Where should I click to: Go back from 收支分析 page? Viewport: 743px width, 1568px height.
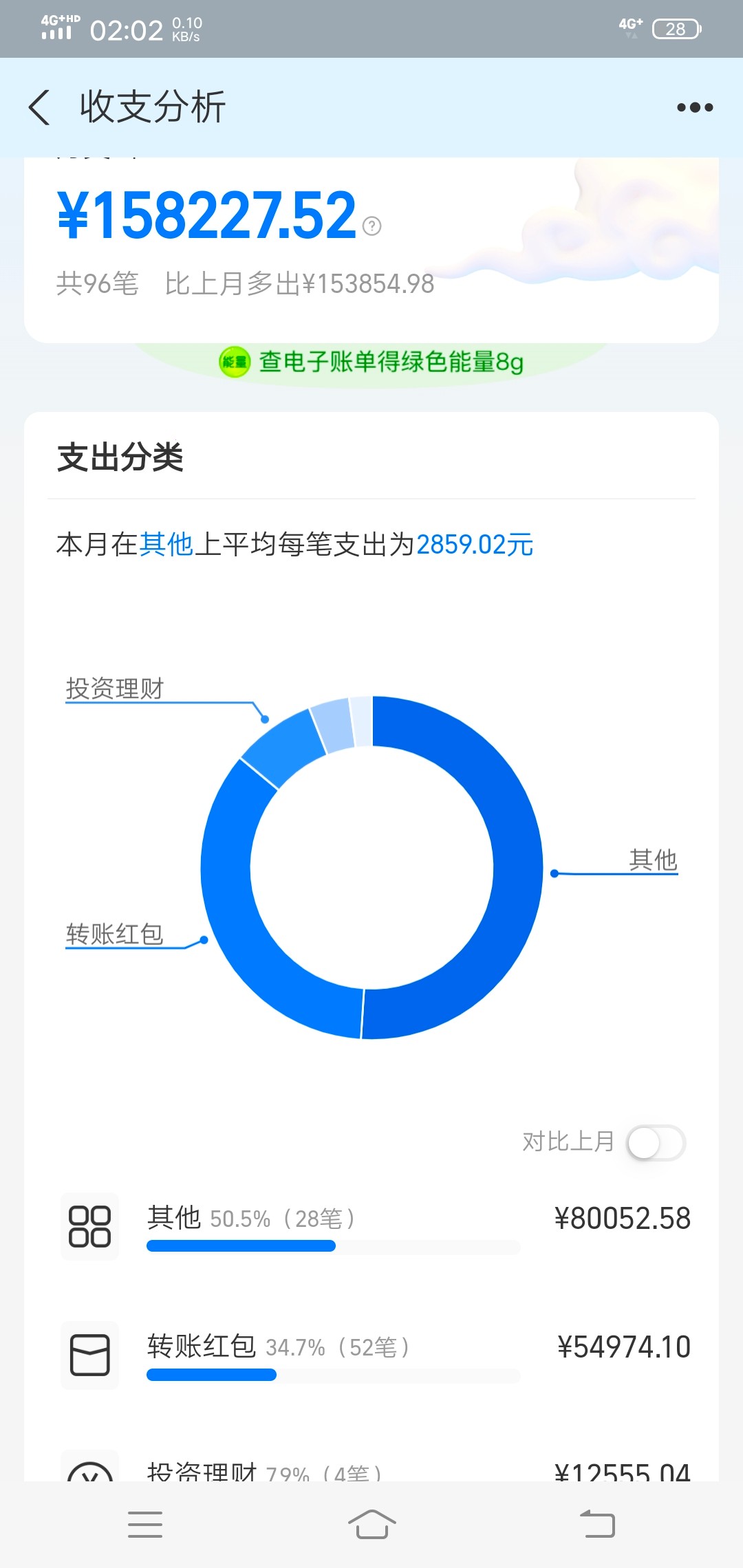point(40,108)
